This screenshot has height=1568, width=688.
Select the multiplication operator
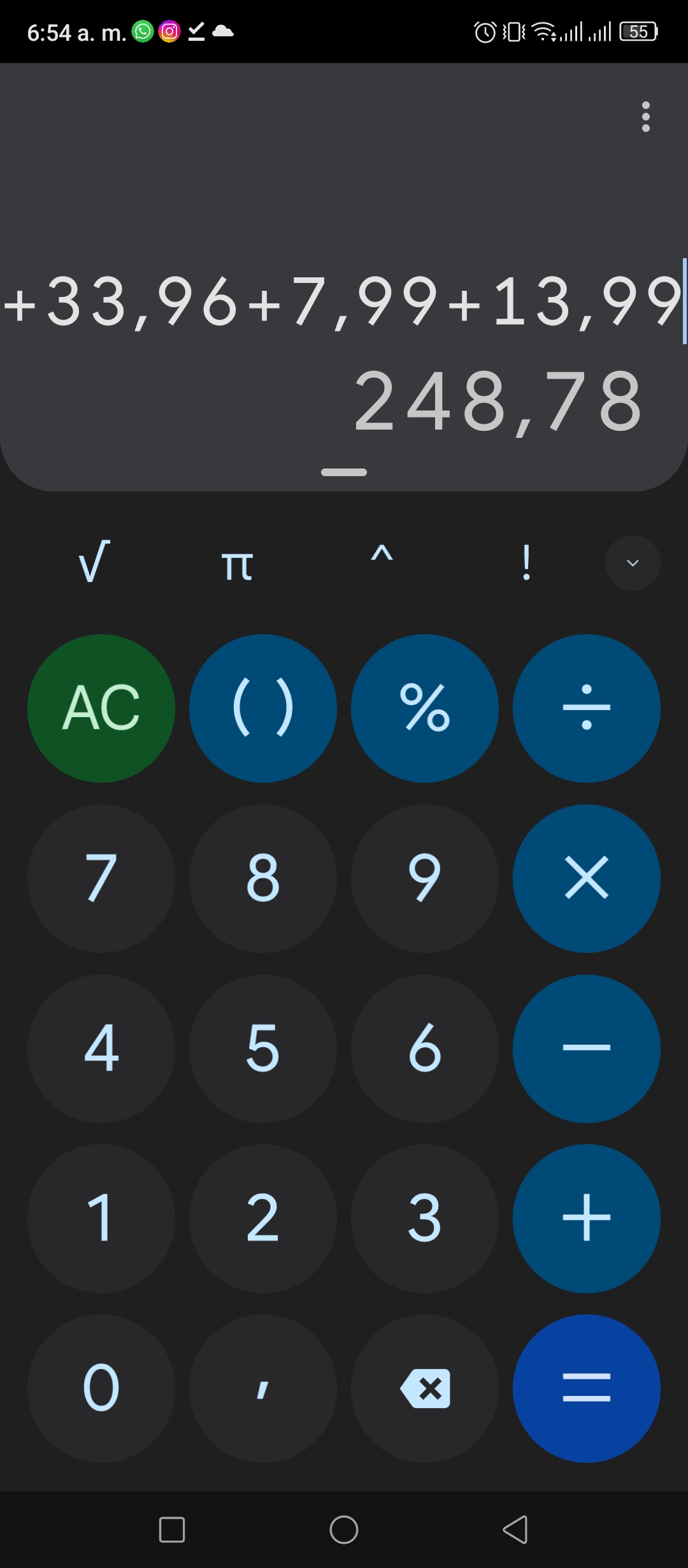click(x=587, y=878)
